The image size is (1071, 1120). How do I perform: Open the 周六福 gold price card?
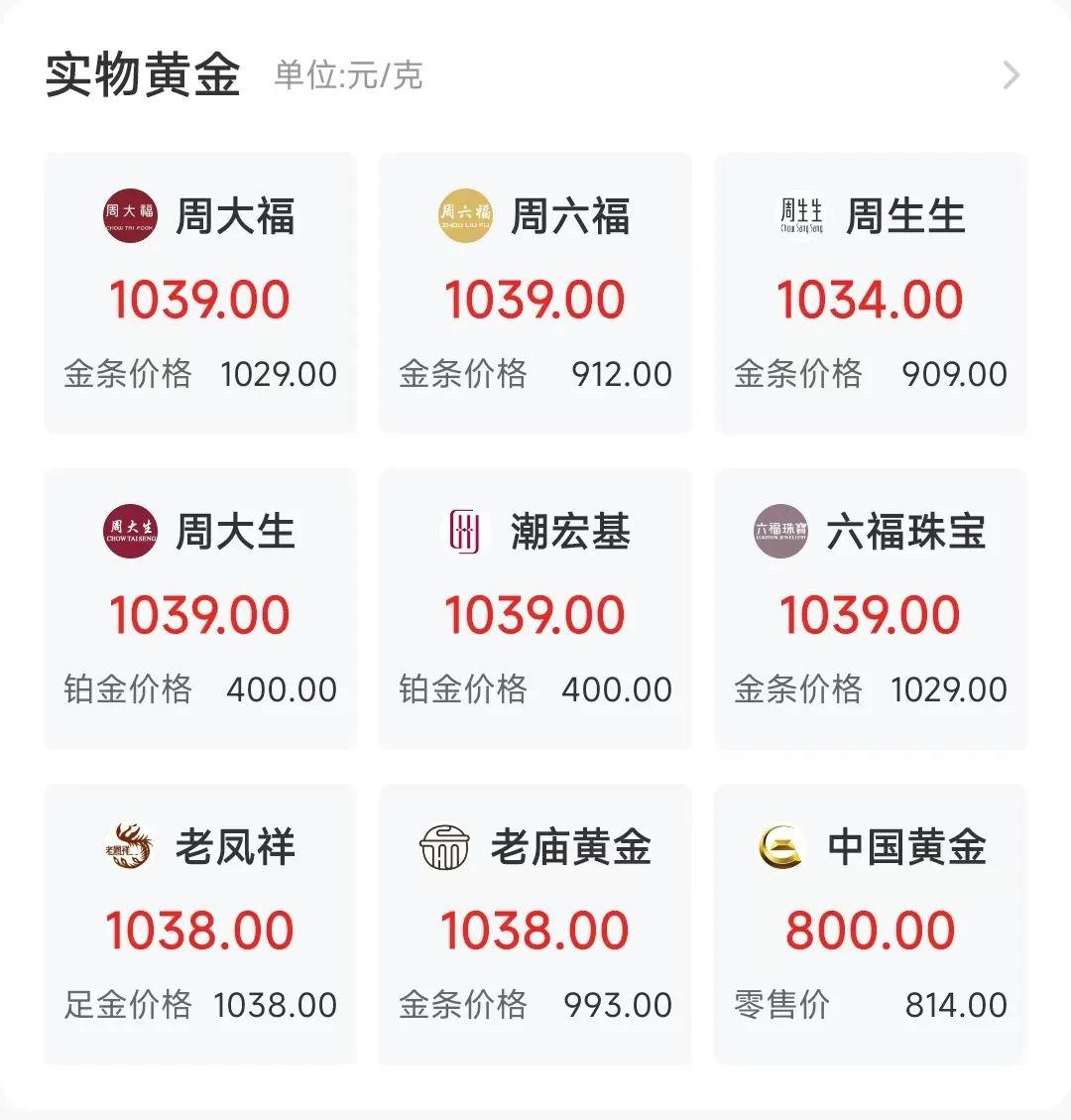[x=535, y=294]
